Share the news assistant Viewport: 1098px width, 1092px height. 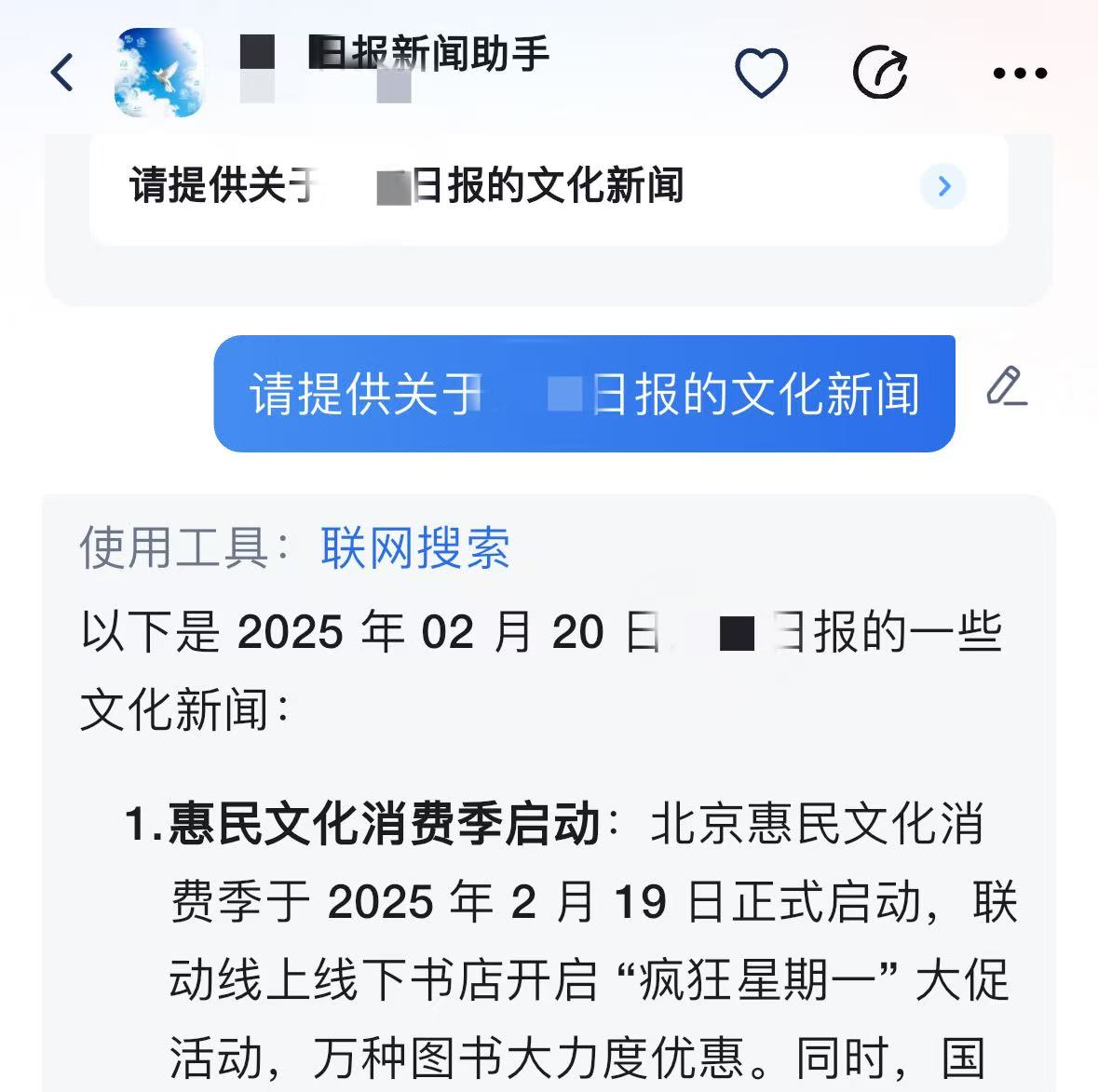pyautogui.click(x=880, y=74)
